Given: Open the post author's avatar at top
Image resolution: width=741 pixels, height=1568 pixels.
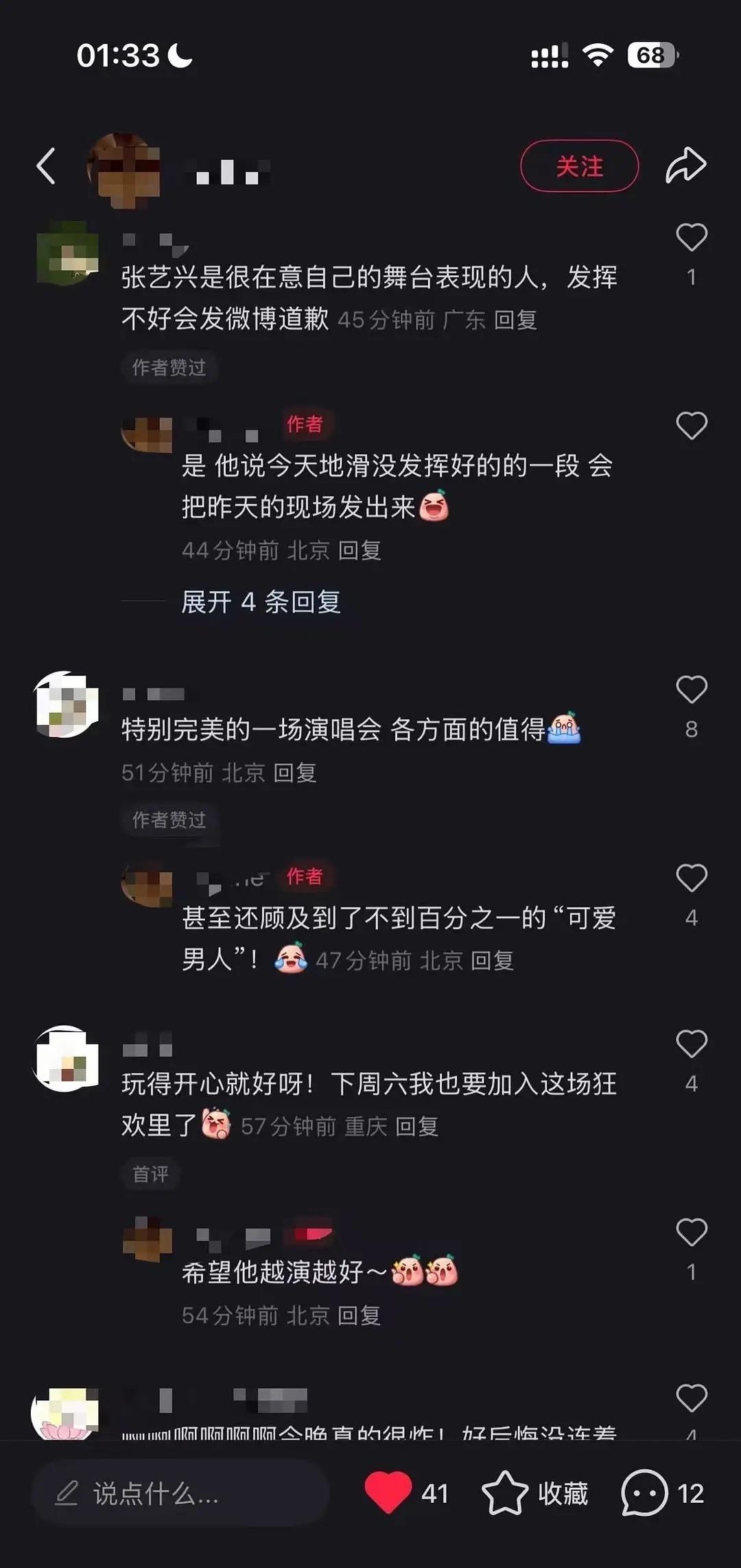Looking at the screenshot, I should (124, 169).
